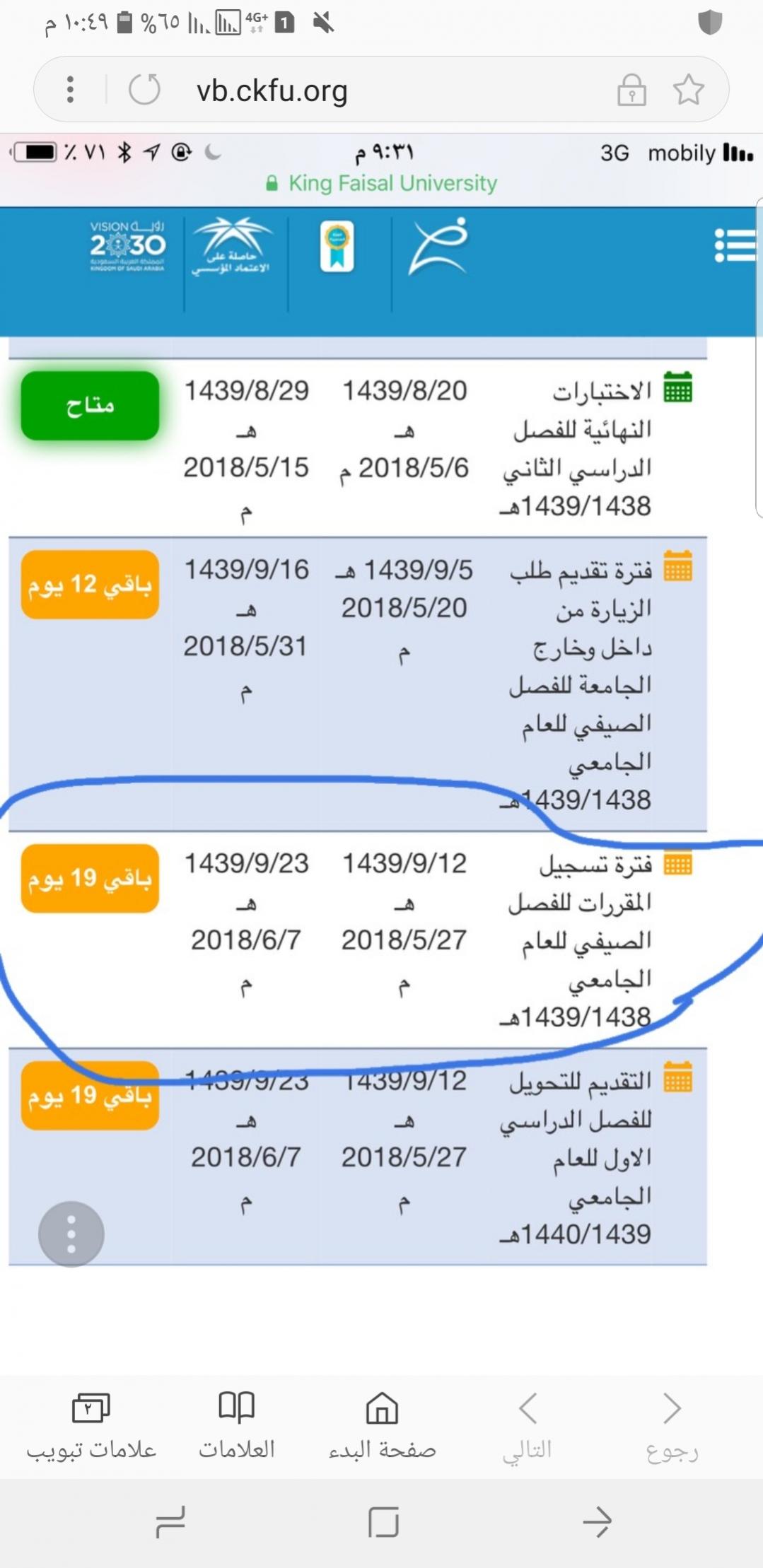This screenshot has height=1568, width=763.
Task: Go to the phone's home screen
Action: [383, 1522]
